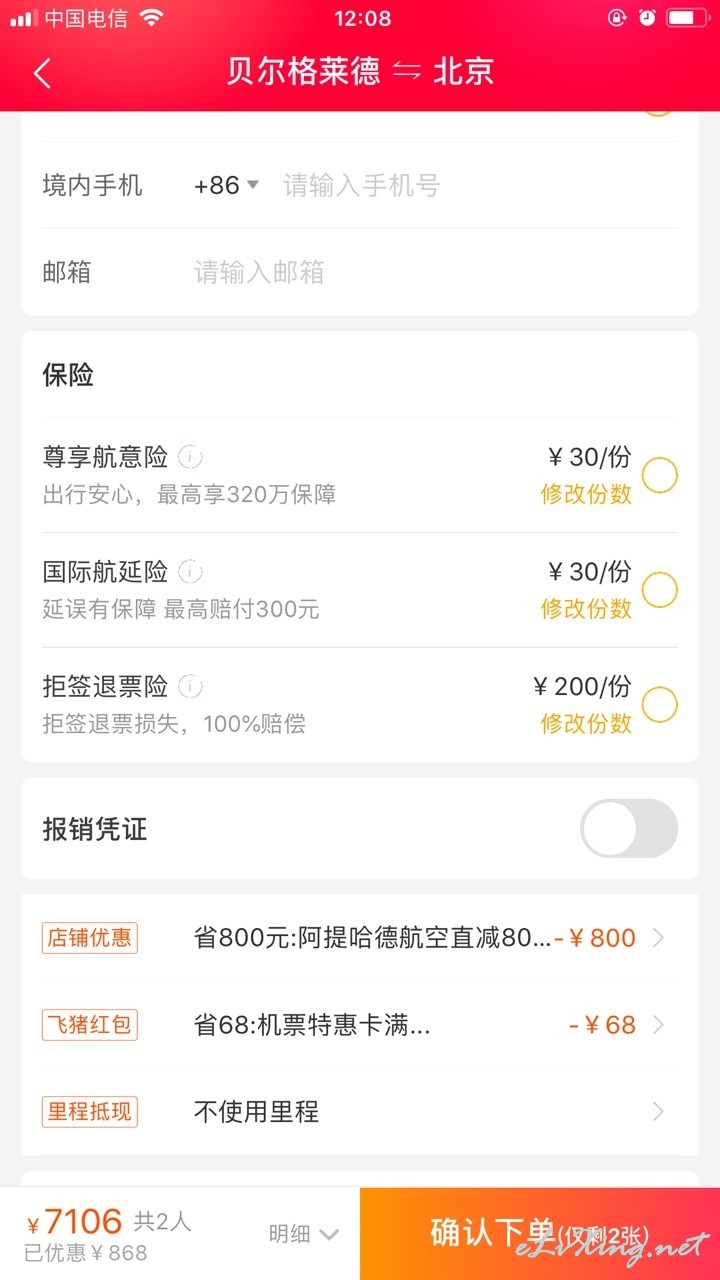Tap 修改份数 under 国际航延险

point(587,608)
